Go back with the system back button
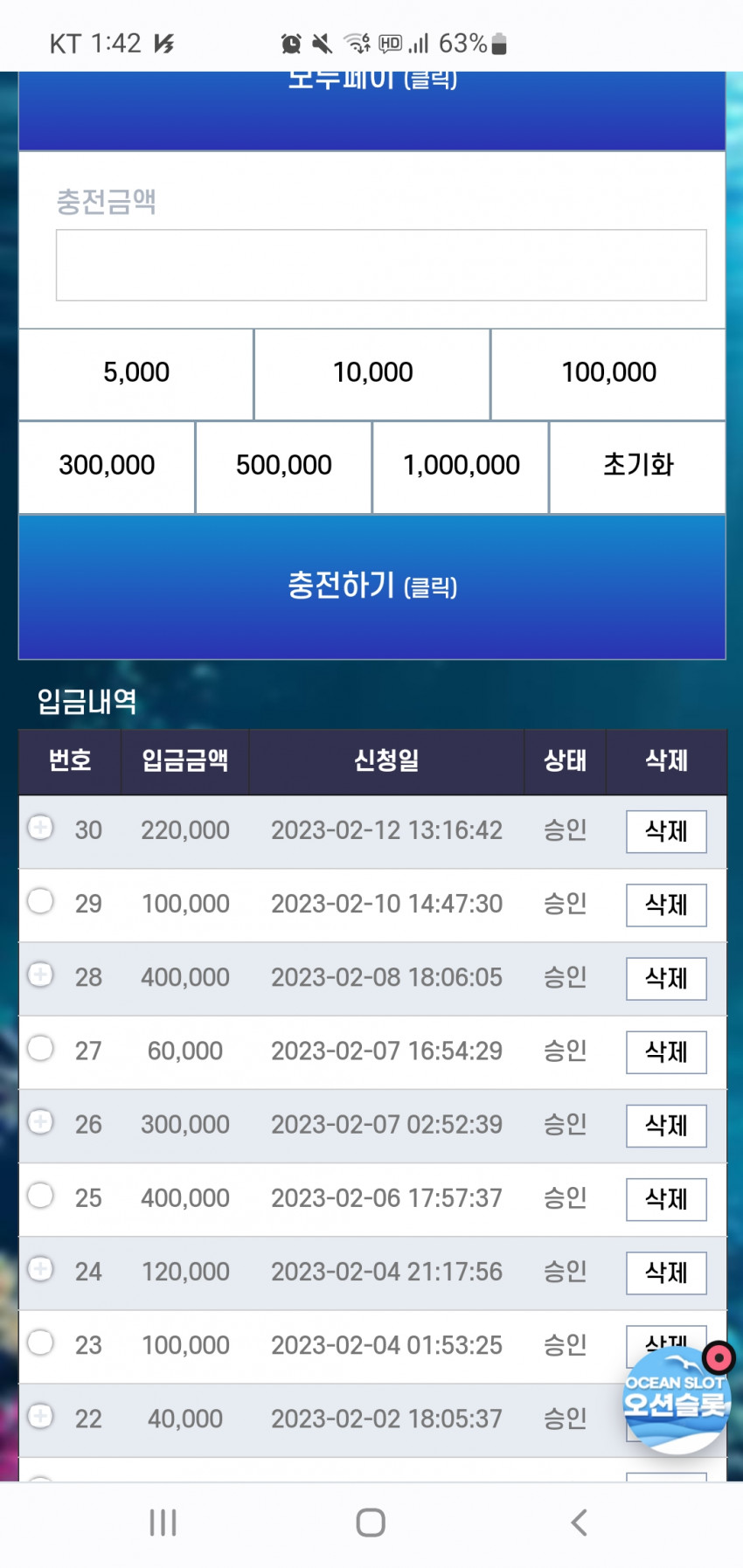Image resolution: width=743 pixels, height=1568 pixels. point(579,1523)
